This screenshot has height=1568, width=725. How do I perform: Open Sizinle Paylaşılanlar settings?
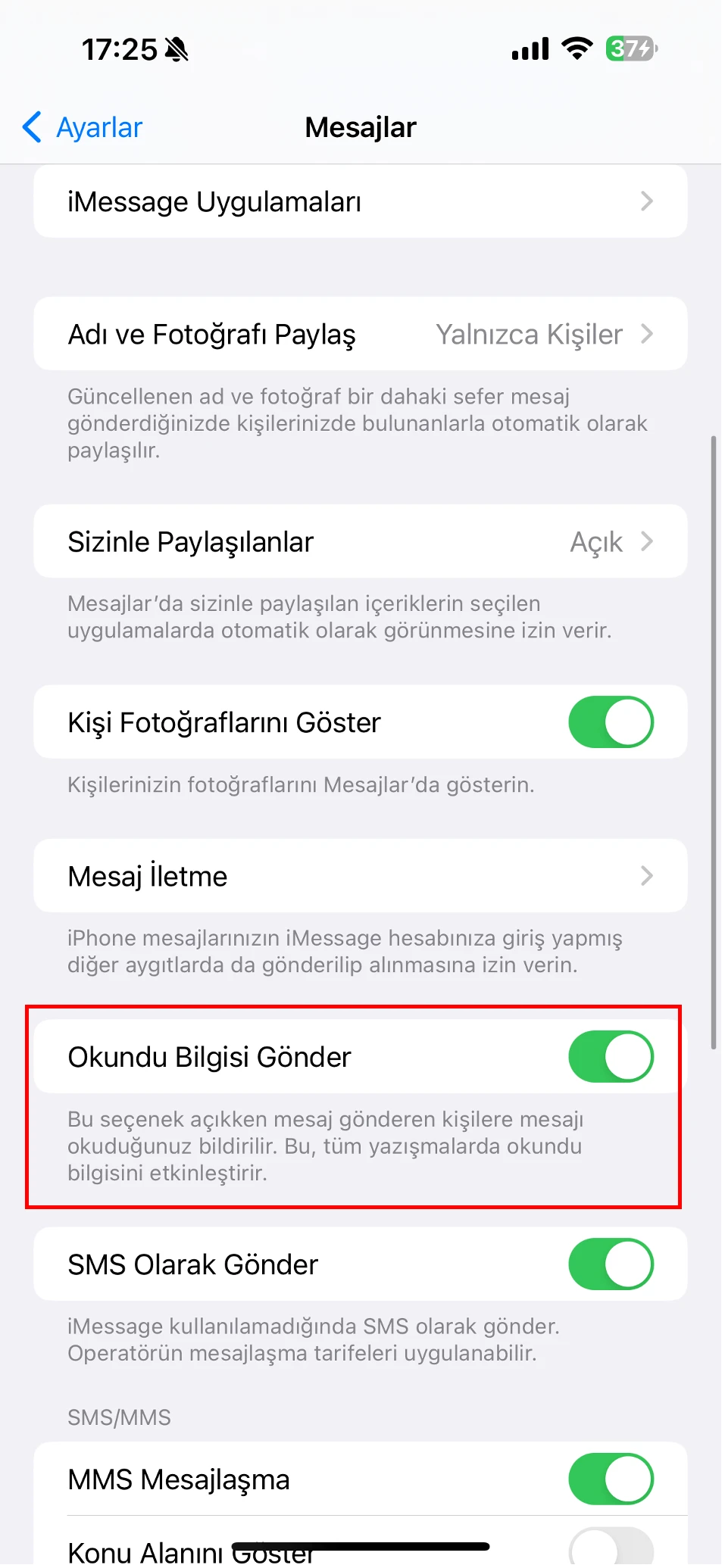click(360, 542)
